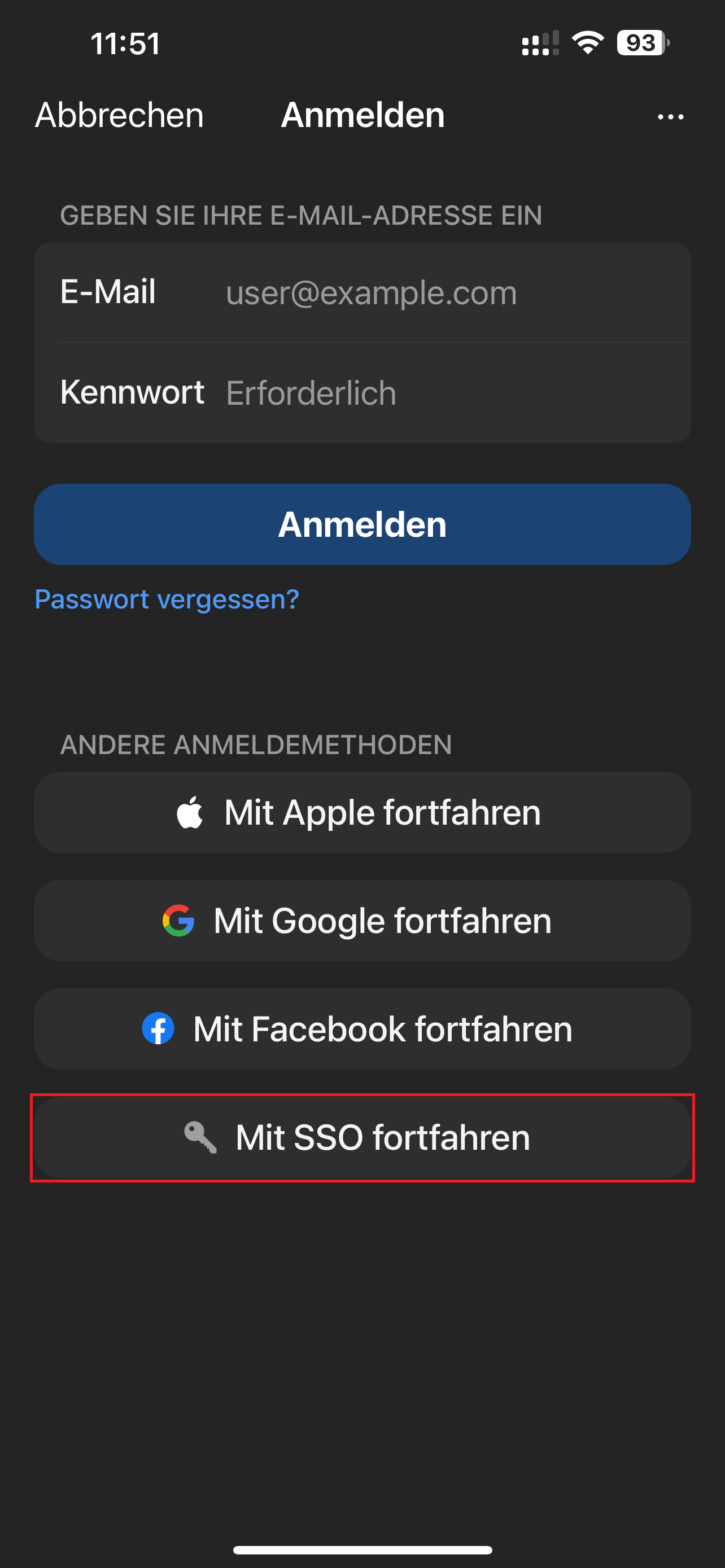Tap Abbrechen to cancel login
The width and height of the screenshot is (725, 1568).
(x=119, y=115)
